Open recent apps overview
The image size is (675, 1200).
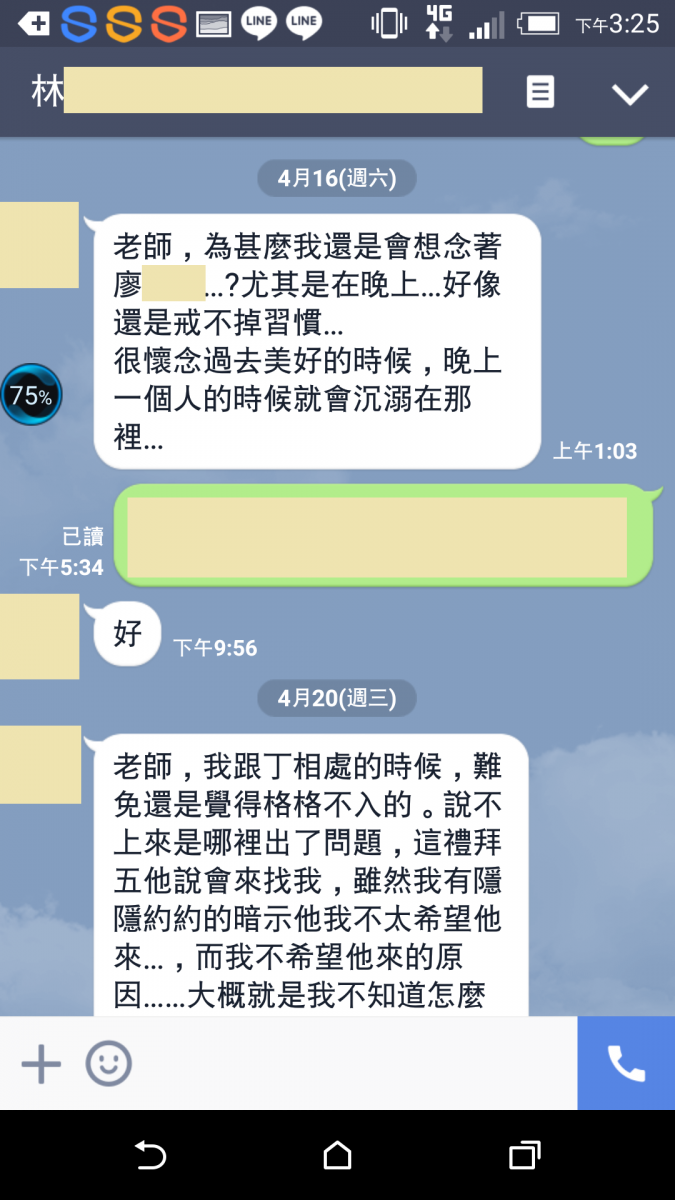(524, 1155)
